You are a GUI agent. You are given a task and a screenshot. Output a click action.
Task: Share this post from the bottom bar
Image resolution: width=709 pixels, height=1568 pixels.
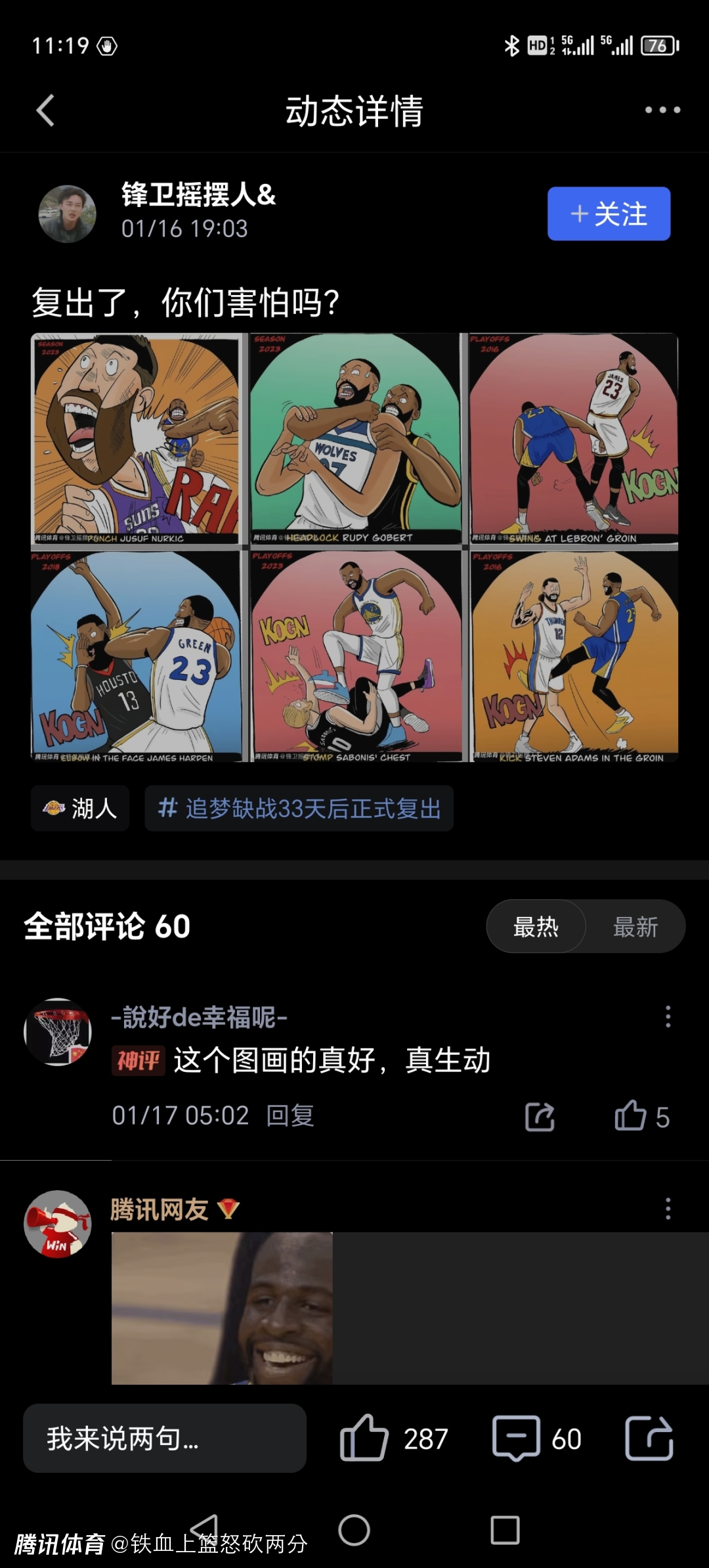pos(649,1439)
